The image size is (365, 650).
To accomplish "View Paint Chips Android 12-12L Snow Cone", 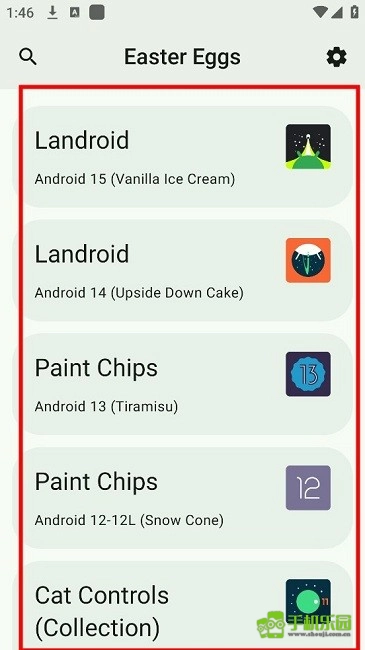I will coord(182,498).
